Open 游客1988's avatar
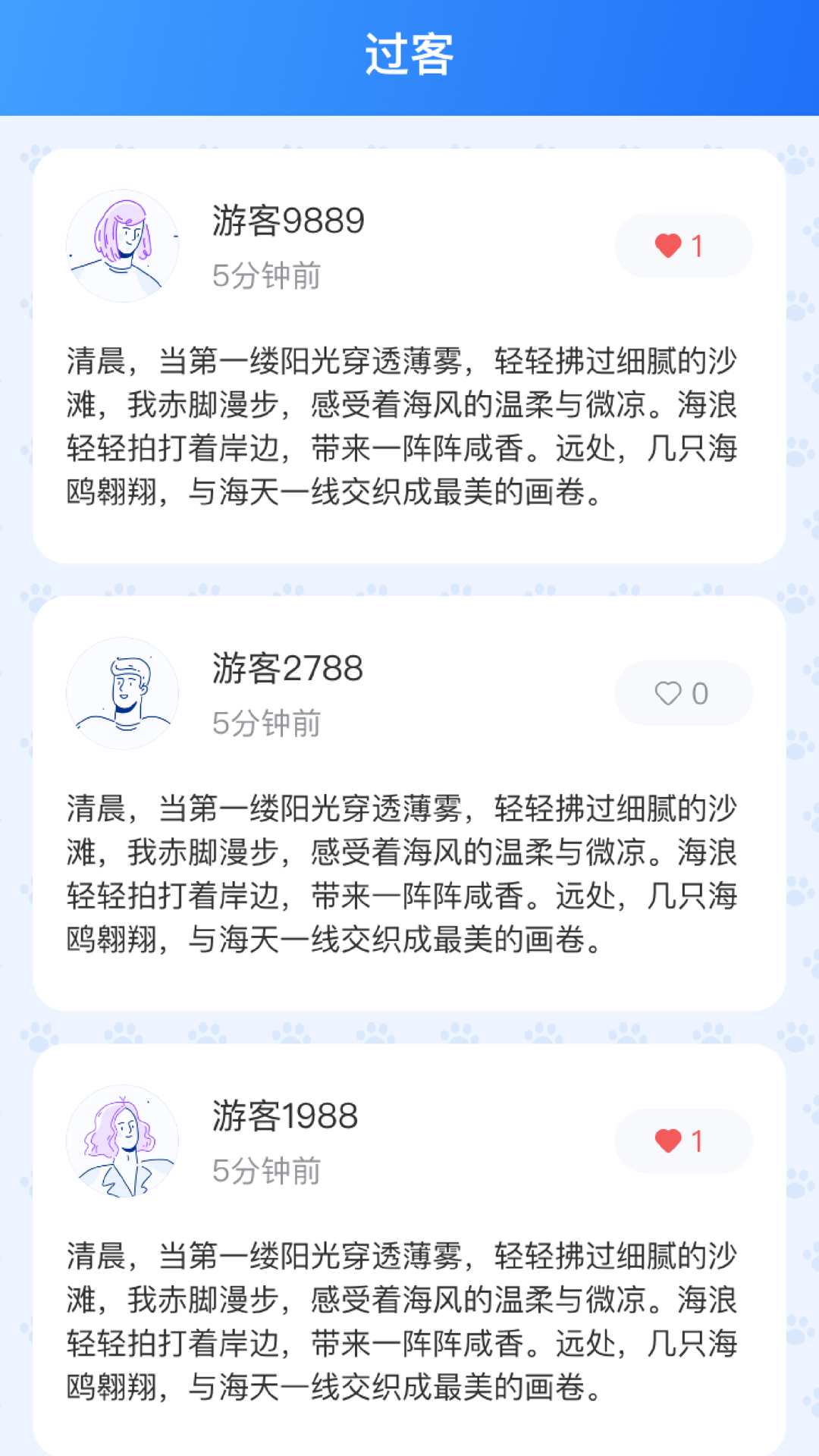 click(x=123, y=1141)
